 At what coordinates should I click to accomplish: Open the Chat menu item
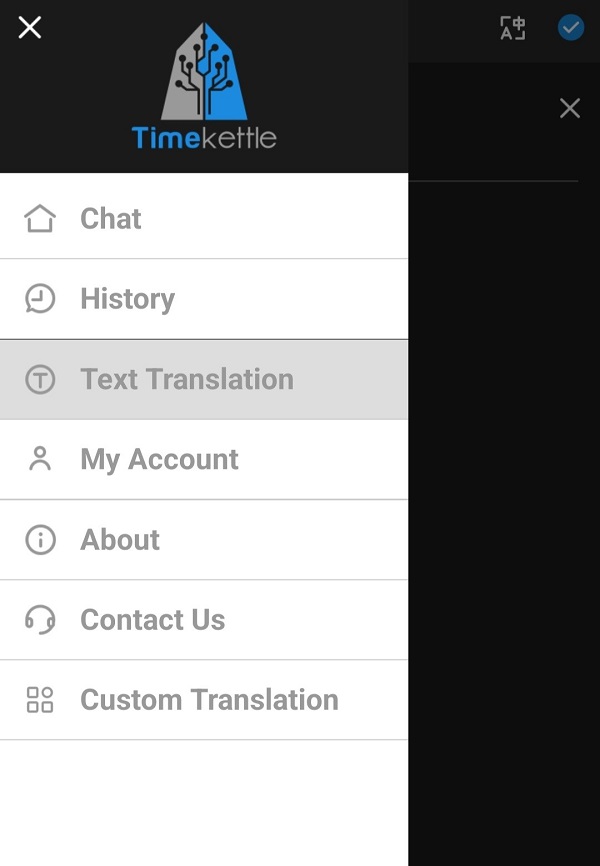point(110,219)
